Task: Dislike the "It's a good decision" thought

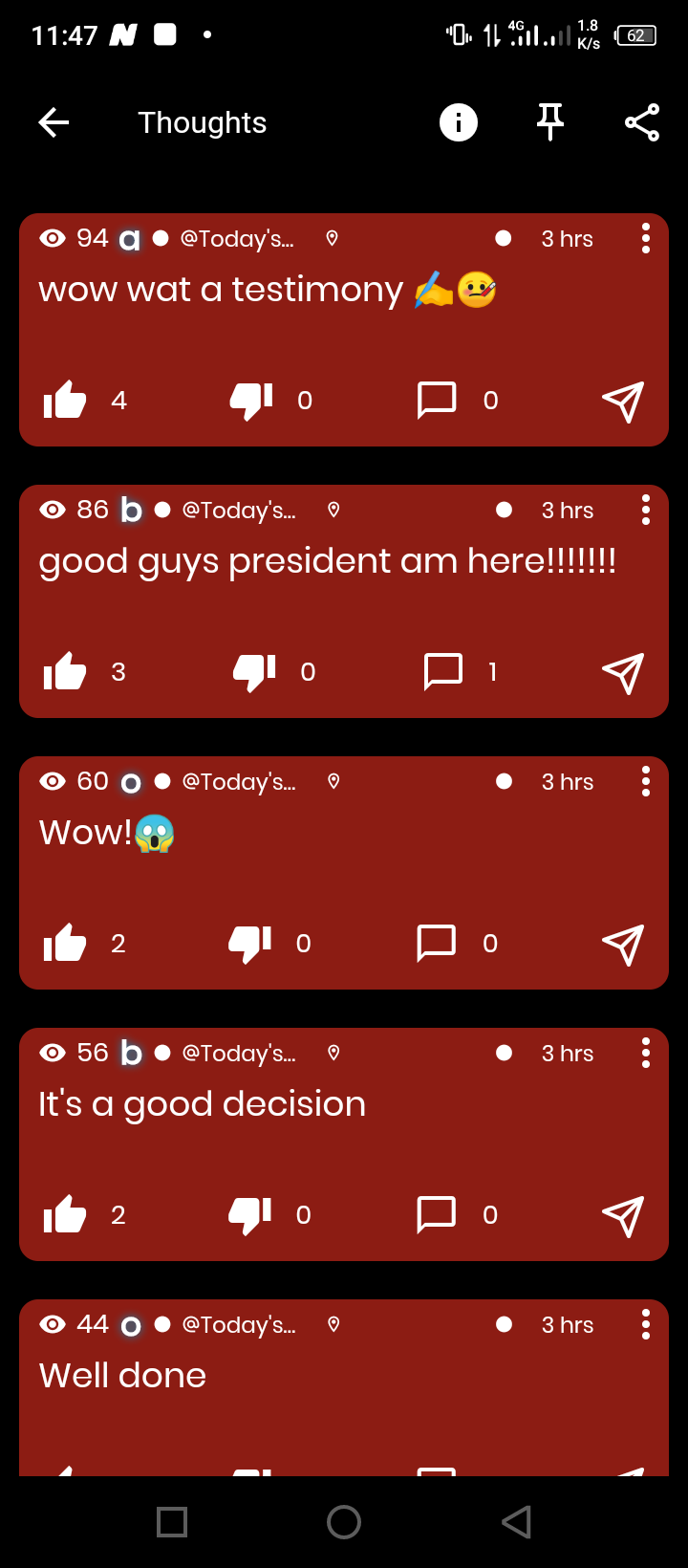Action: [x=249, y=1214]
